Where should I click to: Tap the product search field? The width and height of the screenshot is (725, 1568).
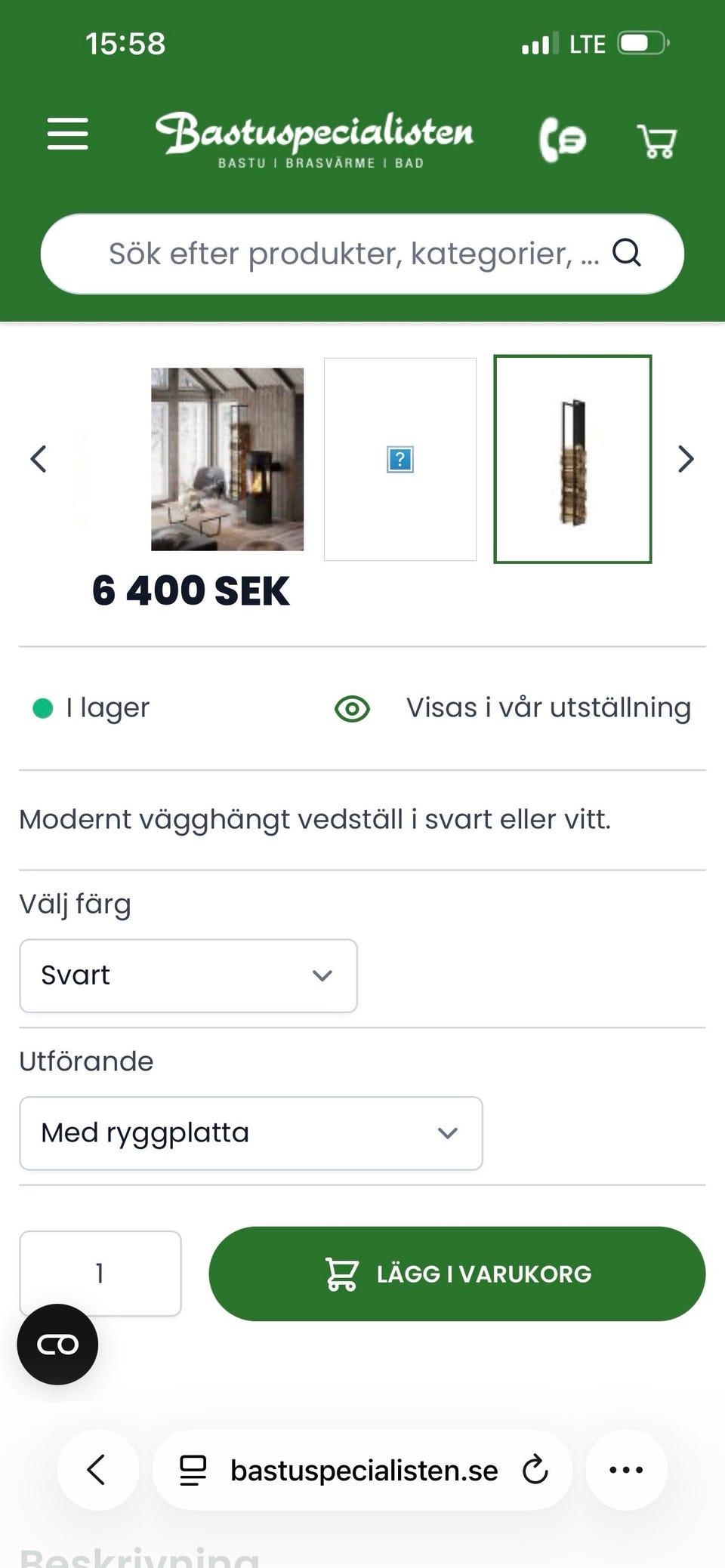pyautogui.click(x=362, y=254)
